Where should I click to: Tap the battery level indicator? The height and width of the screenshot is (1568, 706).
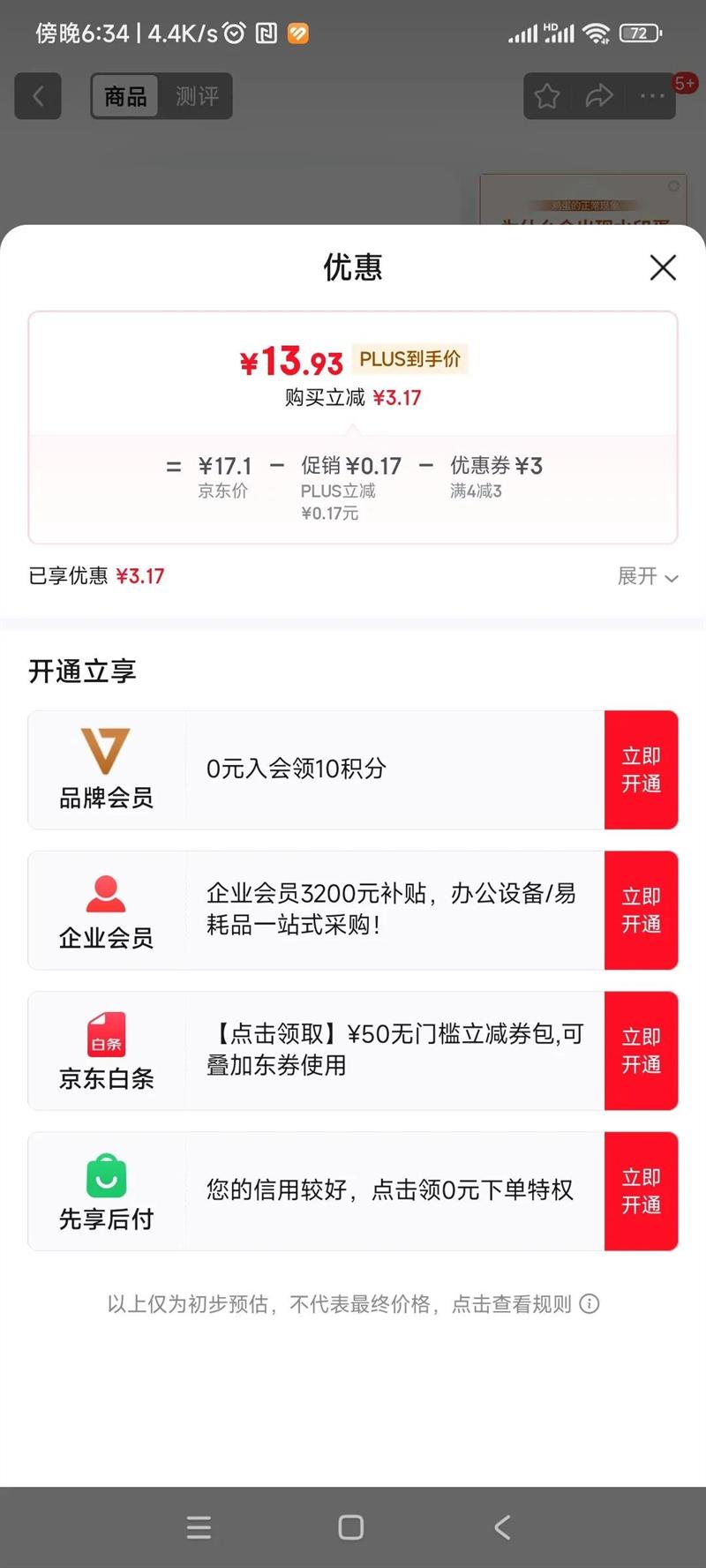coord(641,33)
